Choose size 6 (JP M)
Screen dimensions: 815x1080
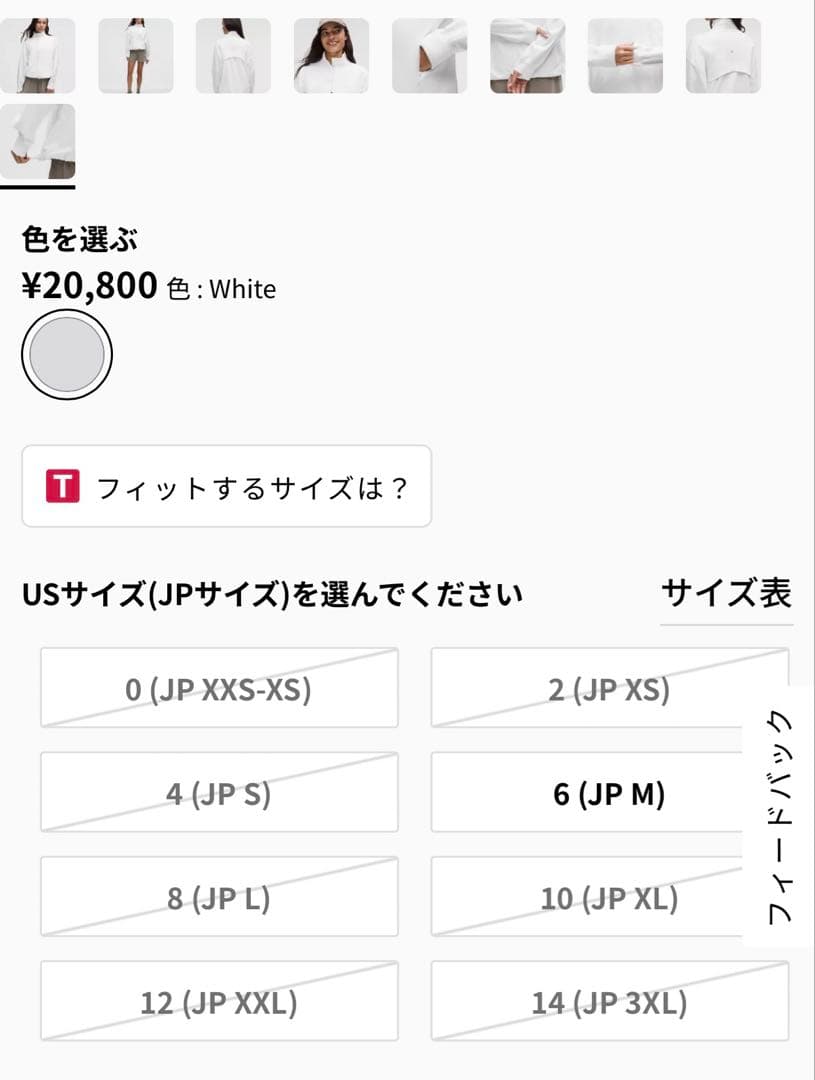point(611,792)
